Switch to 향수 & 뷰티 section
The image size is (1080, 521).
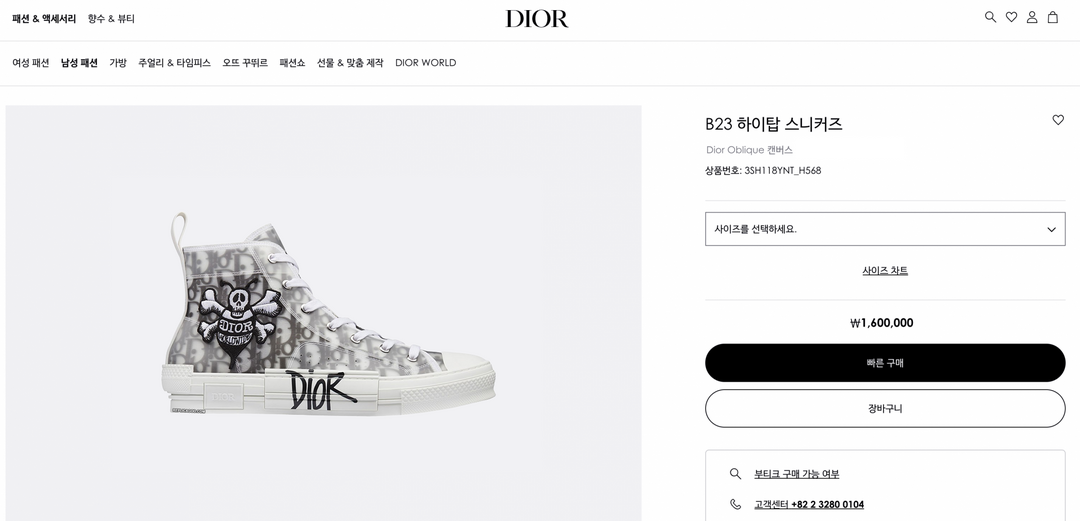pos(111,19)
